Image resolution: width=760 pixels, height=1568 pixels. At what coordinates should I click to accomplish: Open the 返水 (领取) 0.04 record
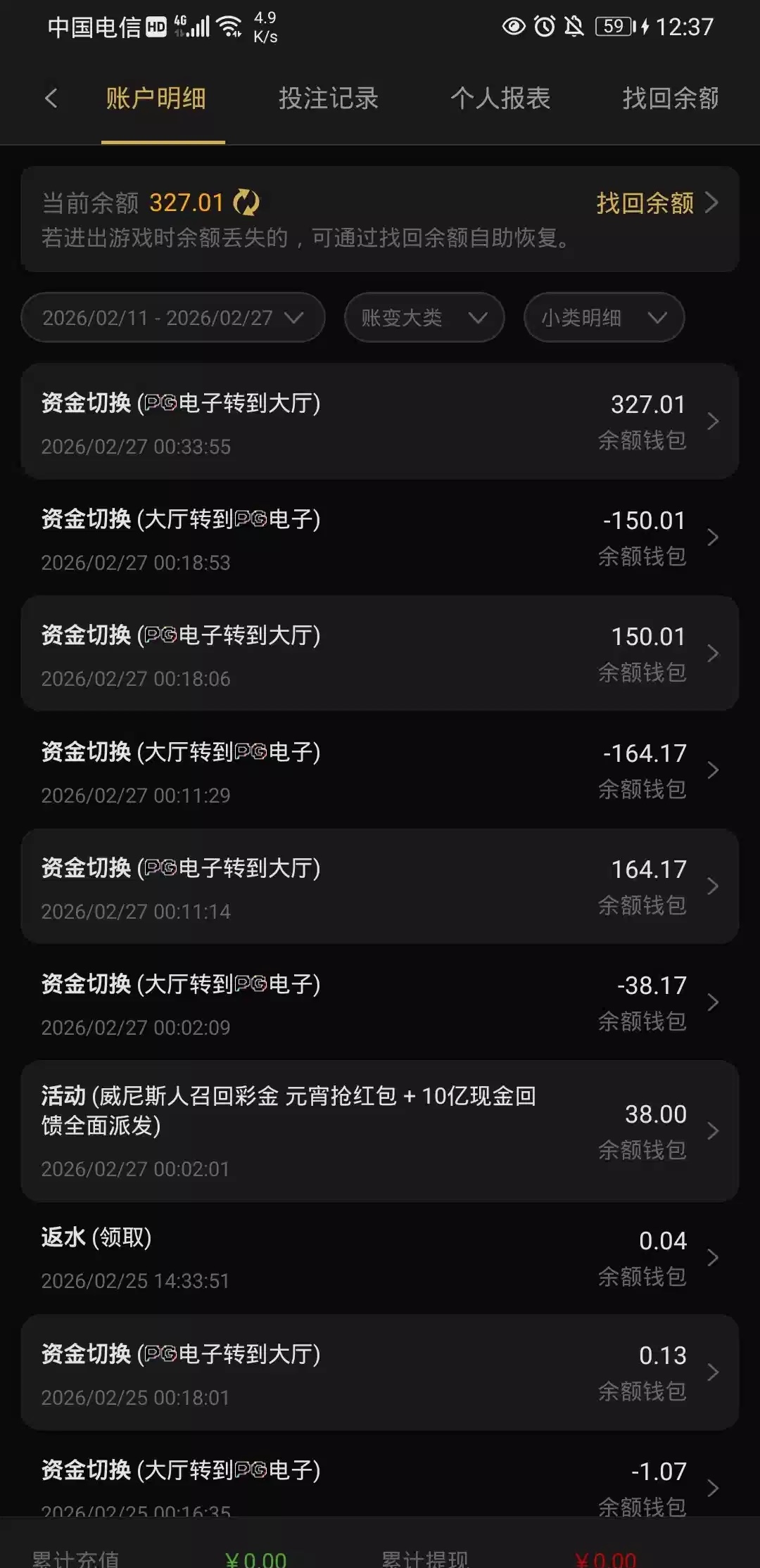[380, 1257]
